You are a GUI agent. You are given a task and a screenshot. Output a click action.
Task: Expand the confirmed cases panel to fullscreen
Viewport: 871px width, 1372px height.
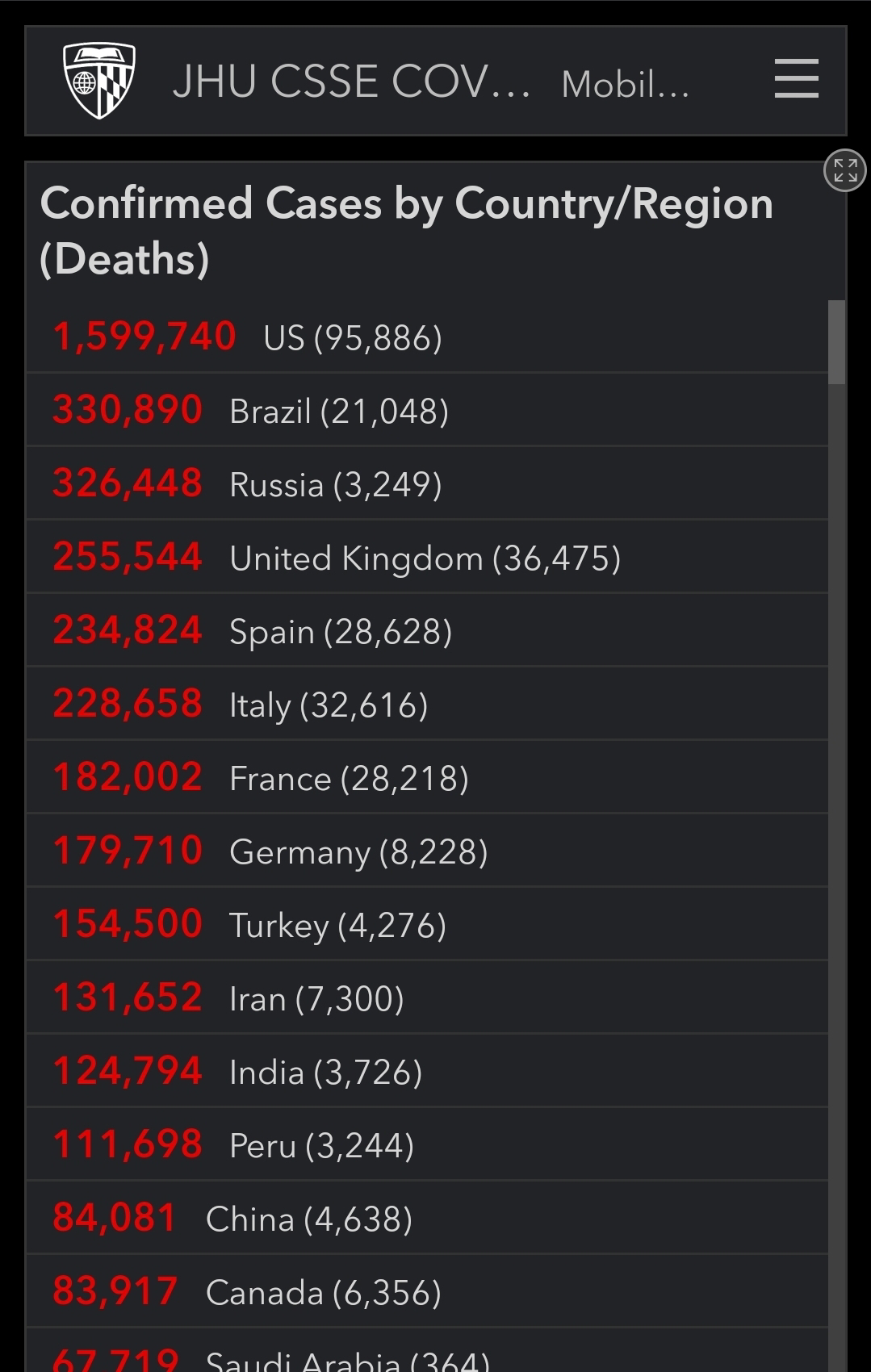[844, 170]
